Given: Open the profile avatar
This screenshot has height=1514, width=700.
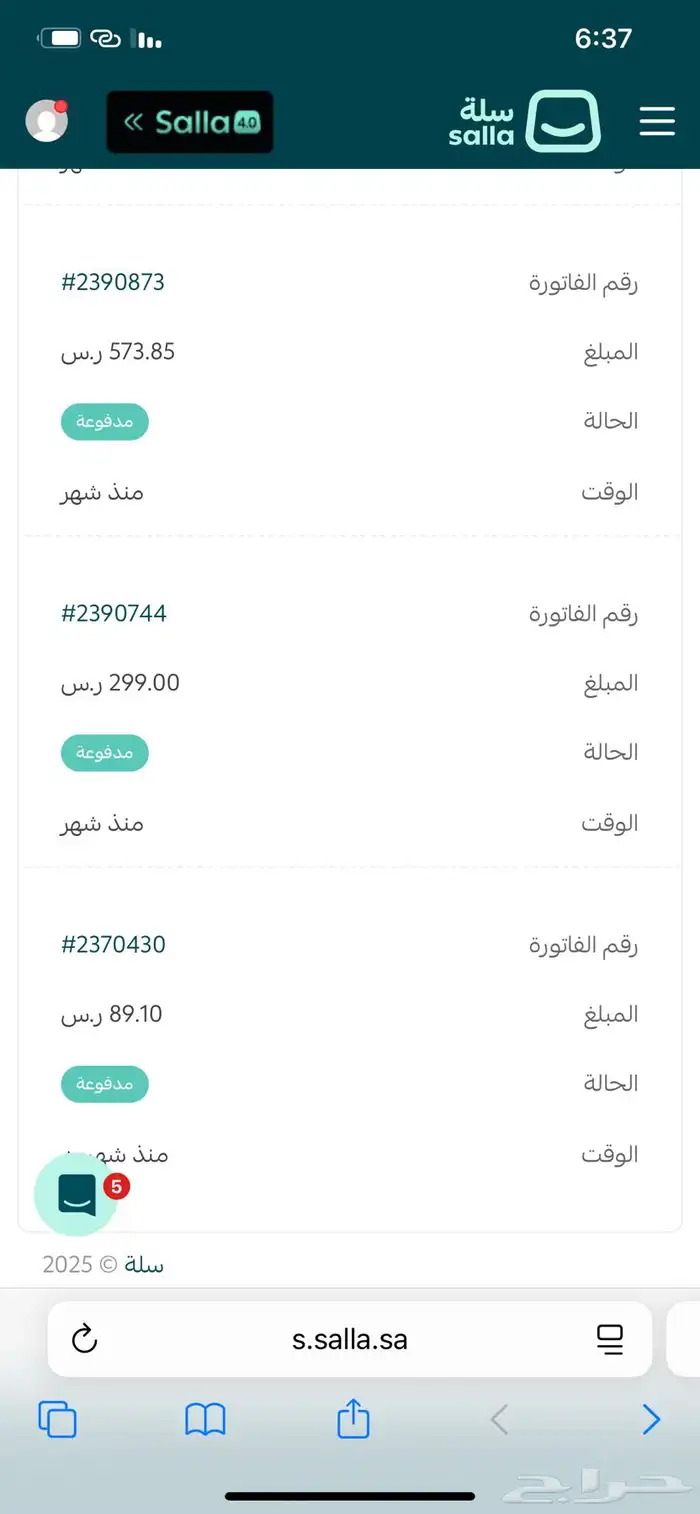Looking at the screenshot, I should pos(46,122).
